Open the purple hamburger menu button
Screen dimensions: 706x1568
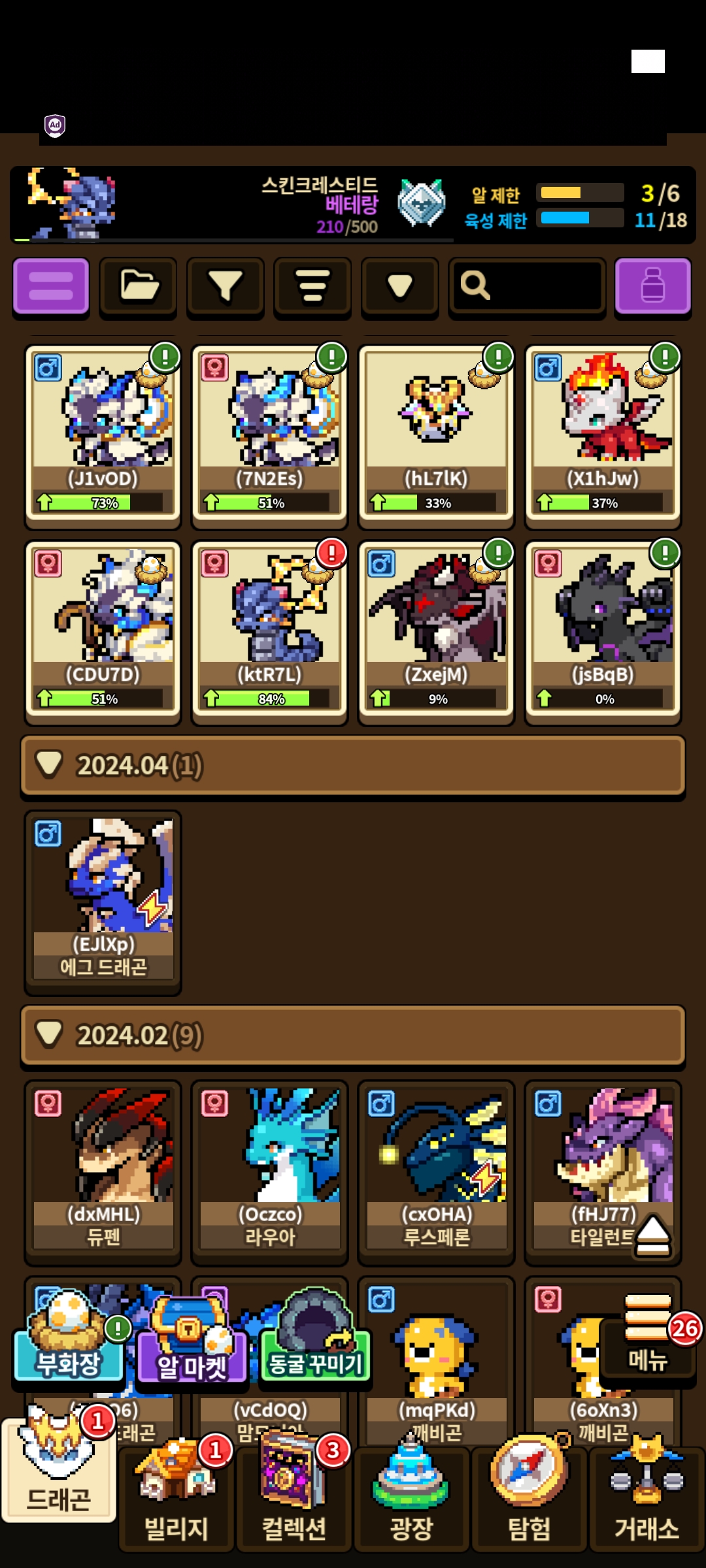51,286
